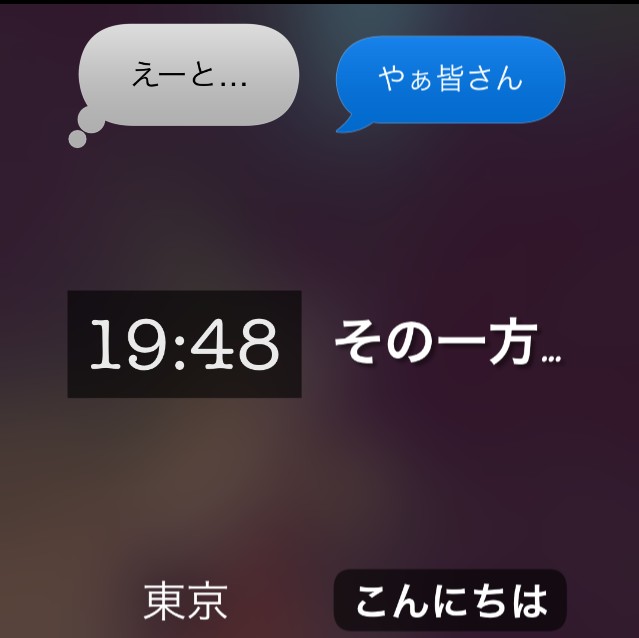Insert the 東京 location label
The height and width of the screenshot is (638, 639).
(186, 601)
